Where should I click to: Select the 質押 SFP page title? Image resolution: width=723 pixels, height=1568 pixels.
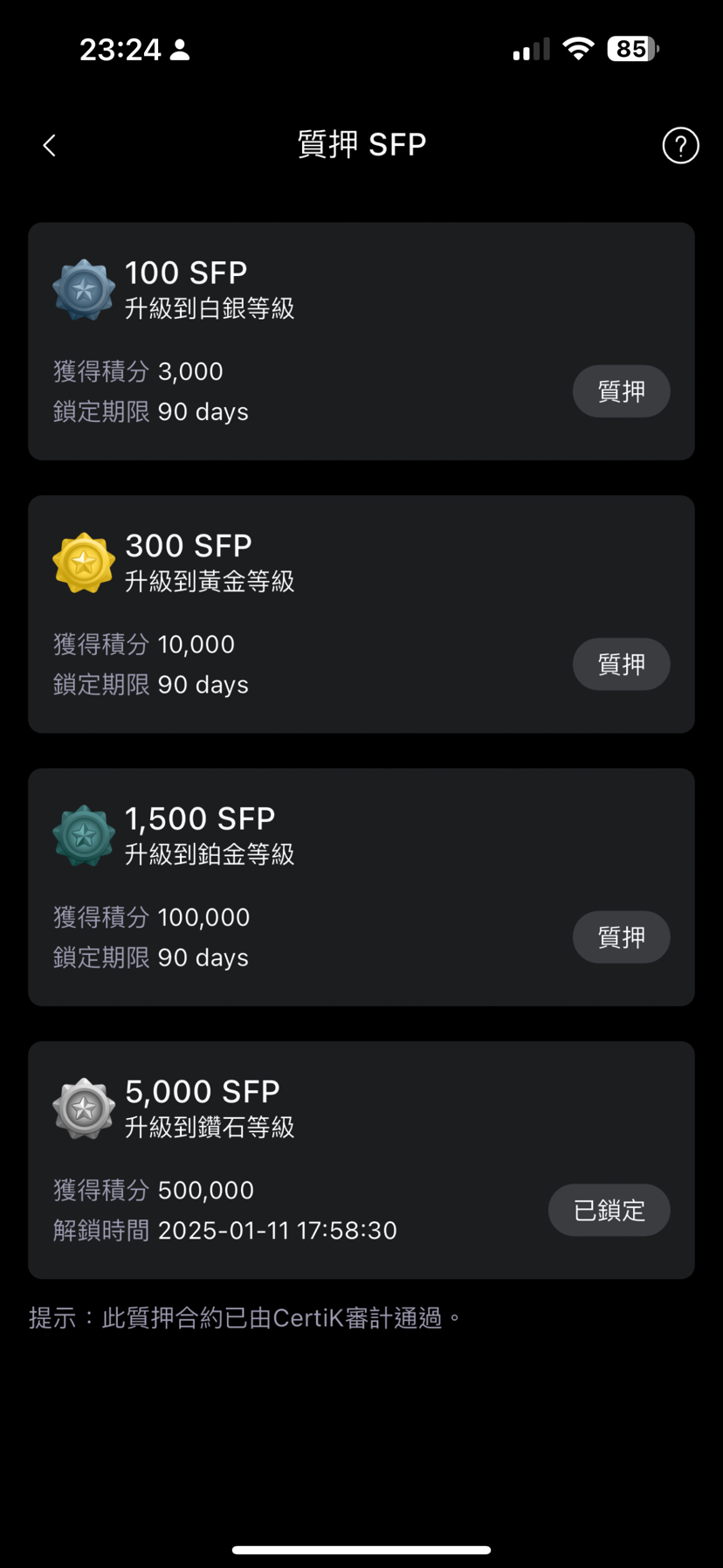[x=361, y=143]
